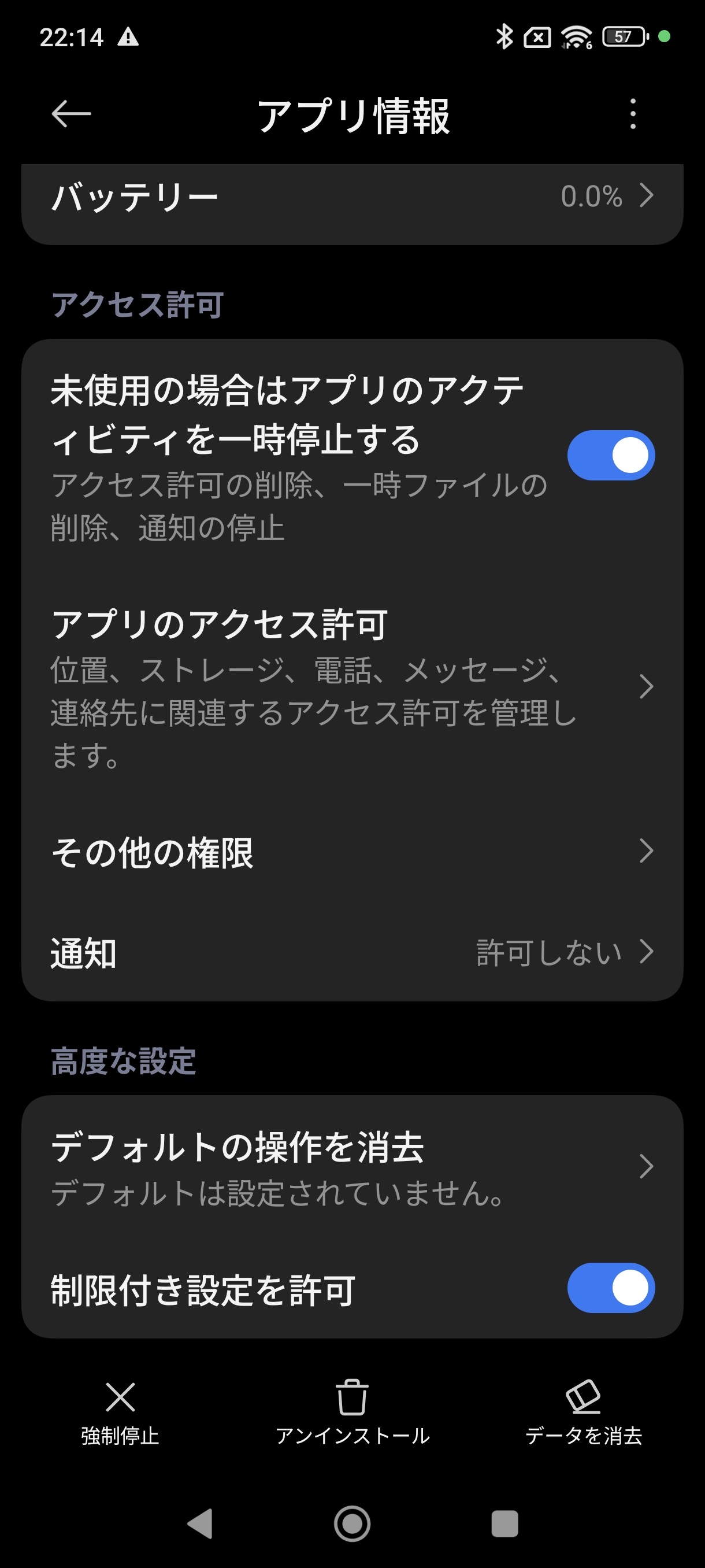Viewport: 705px width, 1568px height.
Task: Go back using the top-left arrow
Action: coord(71,114)
